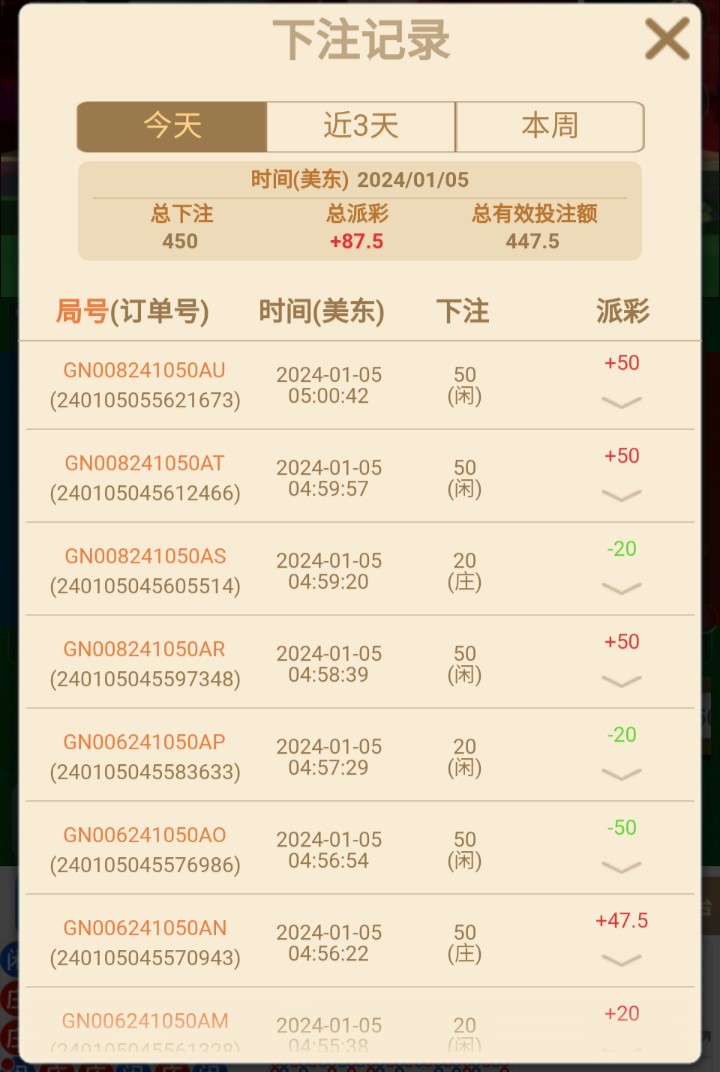The image size is (720, 1072).
Task: Close the 下注记录 dialog
Action: pos(666,40)
